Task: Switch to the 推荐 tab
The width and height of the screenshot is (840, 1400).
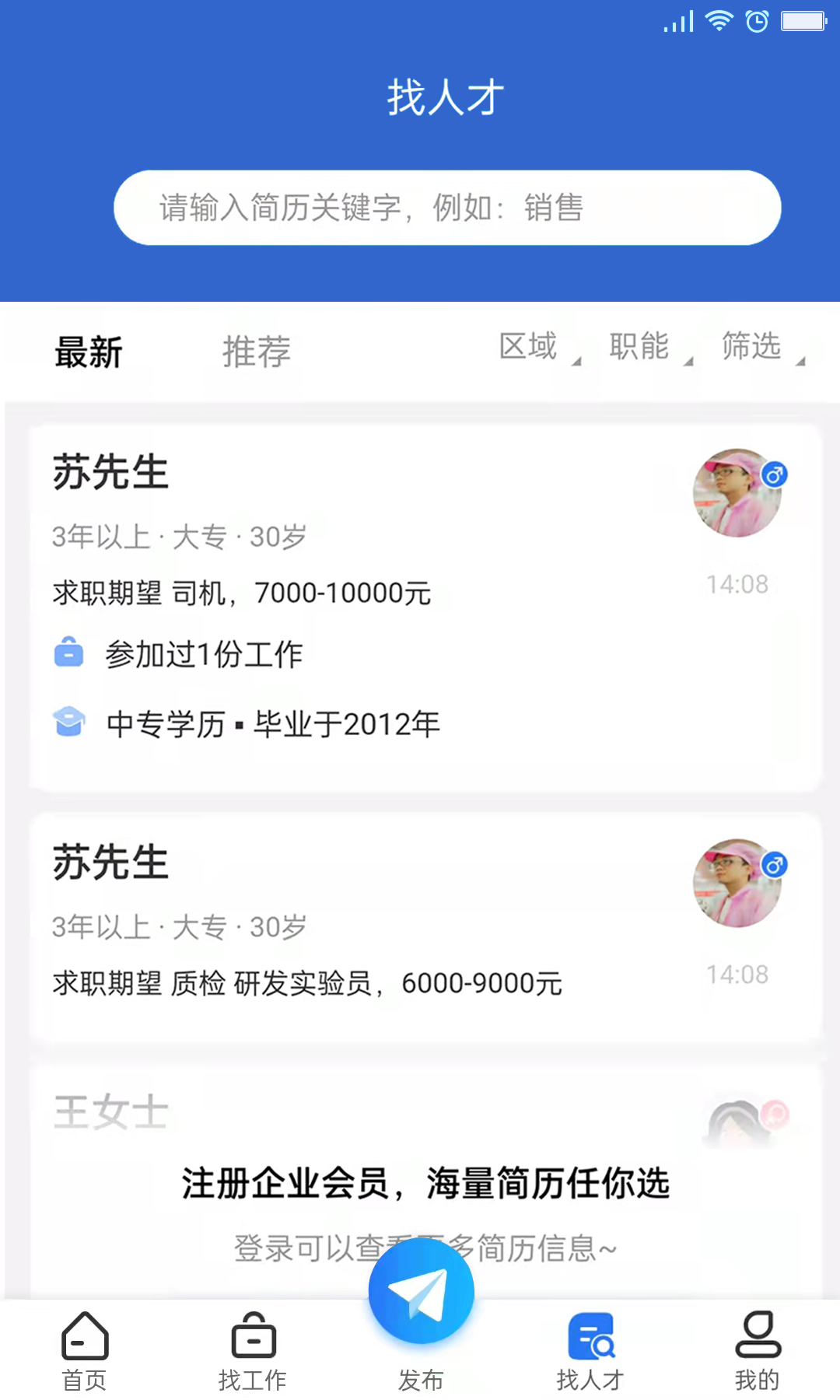Action: tap(256, 352)
